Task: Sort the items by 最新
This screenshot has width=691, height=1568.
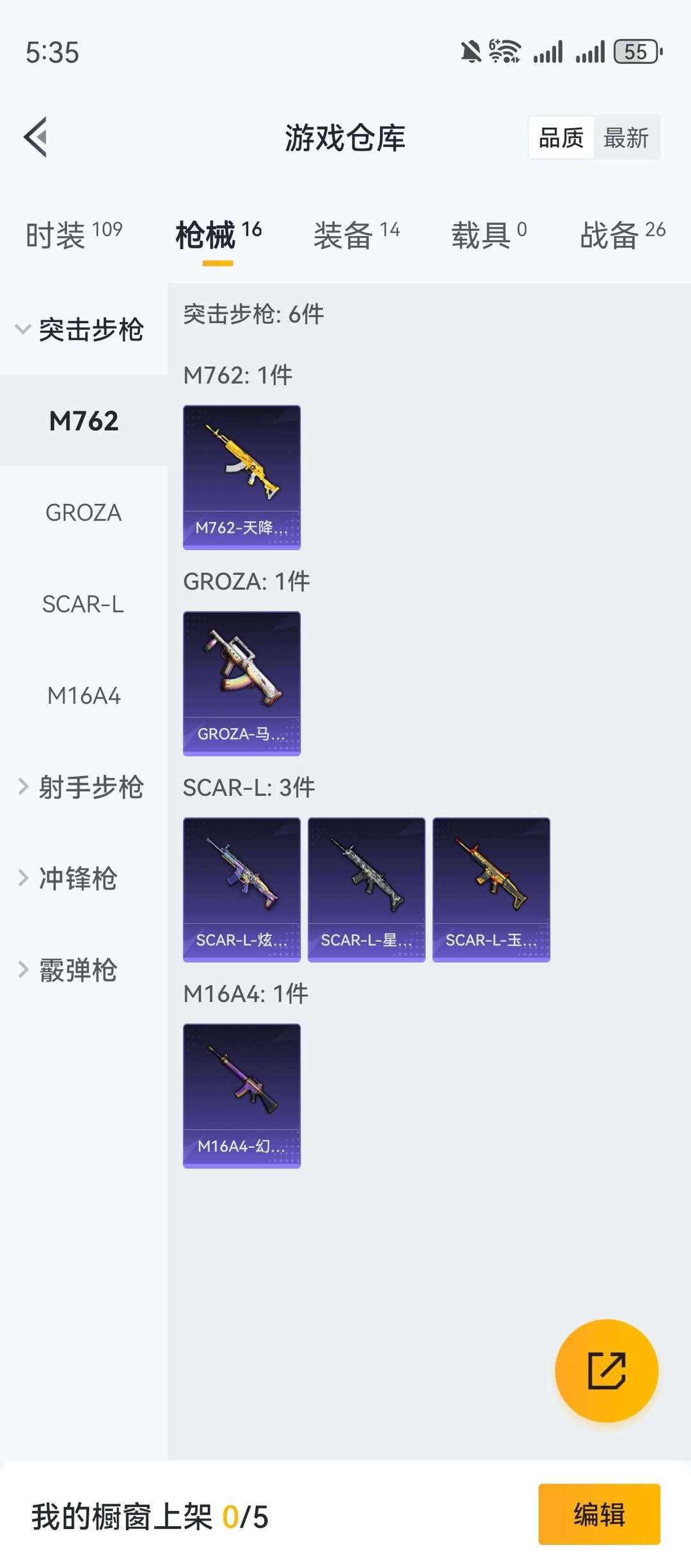Action: pos(626,138)
